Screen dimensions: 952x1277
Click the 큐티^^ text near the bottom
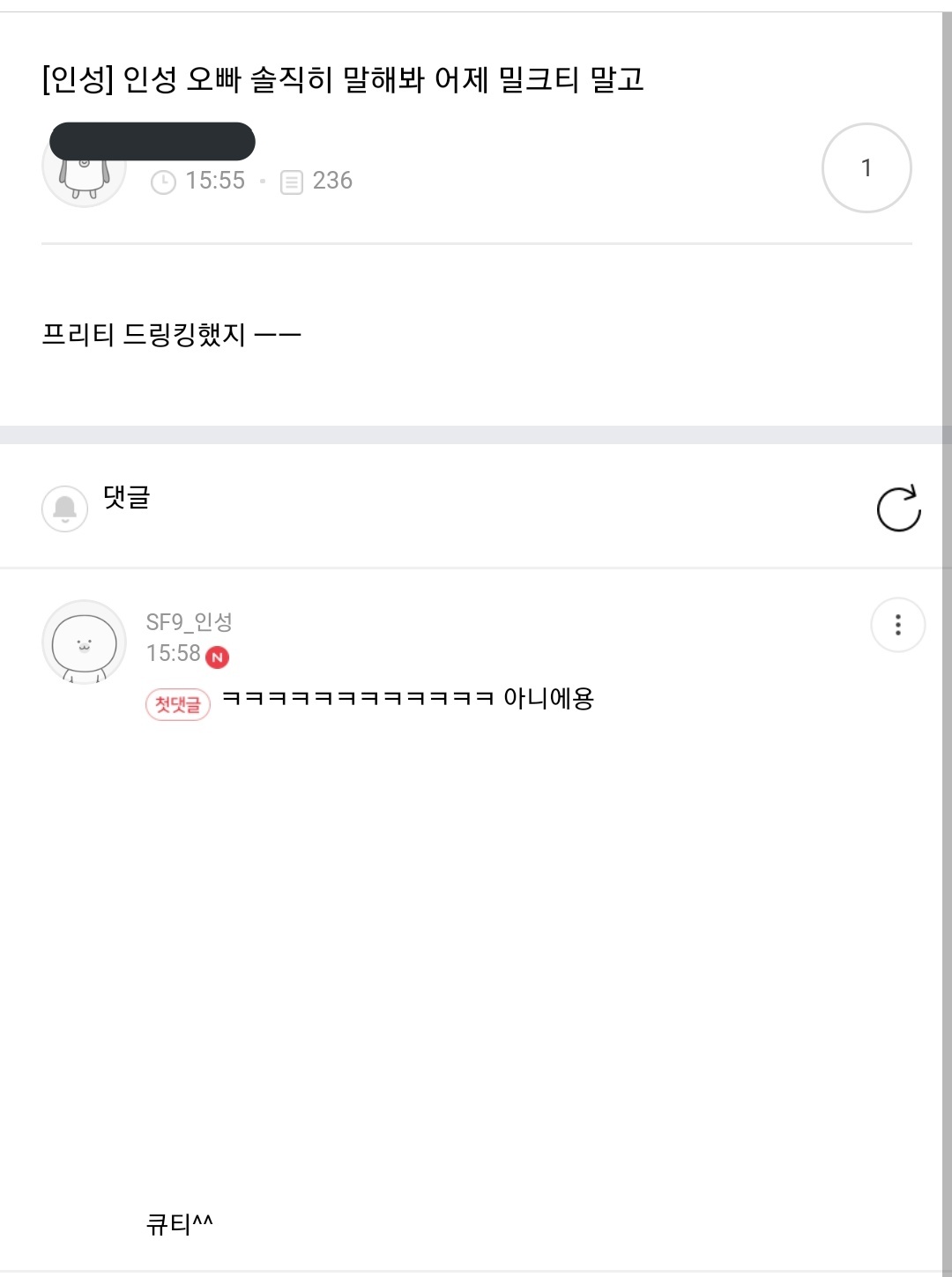[179, 1223]
